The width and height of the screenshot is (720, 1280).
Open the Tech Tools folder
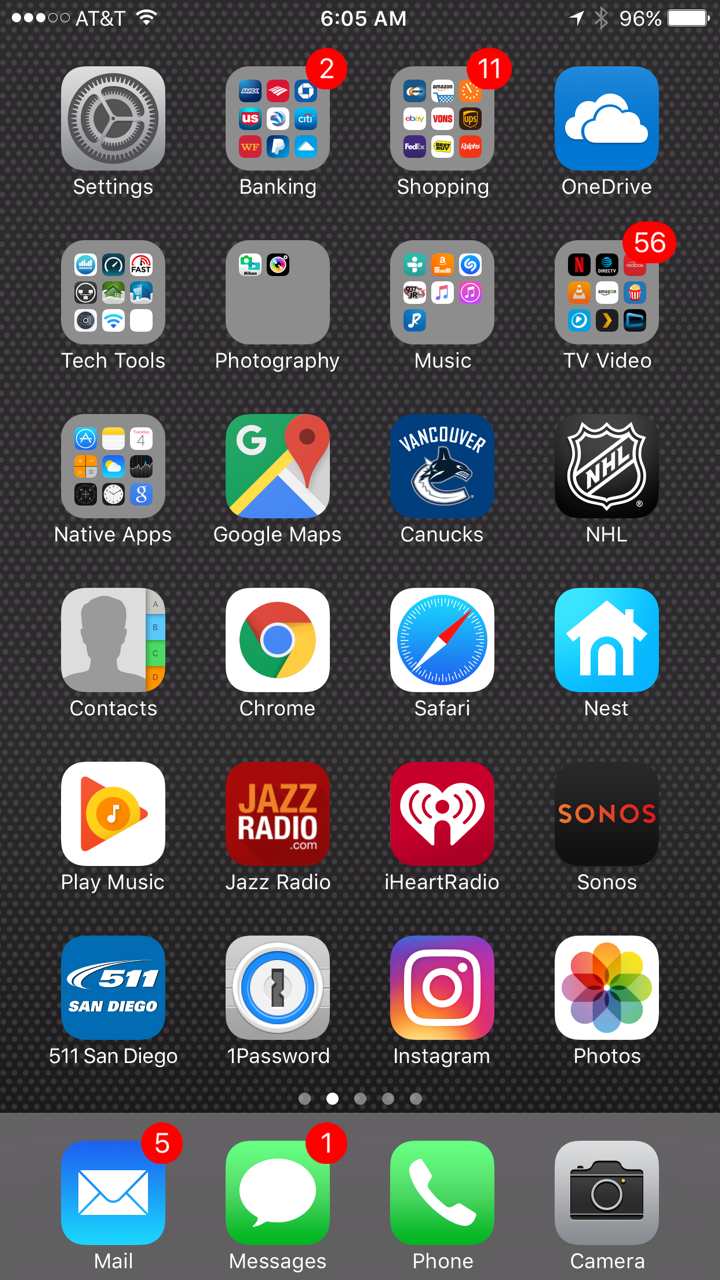click(x=113, y=292)
